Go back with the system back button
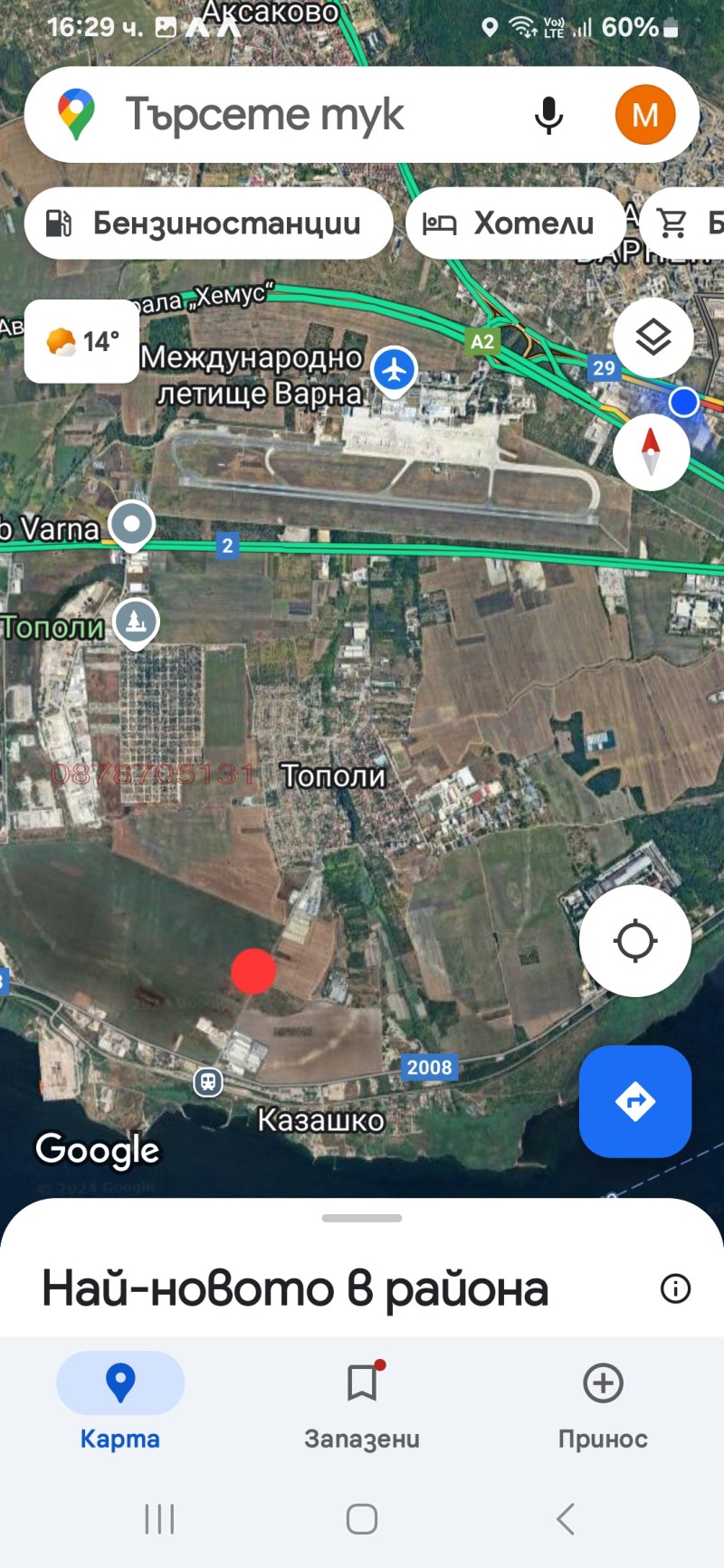This screenshot has width=724, height=1568. pos(566,1519)
